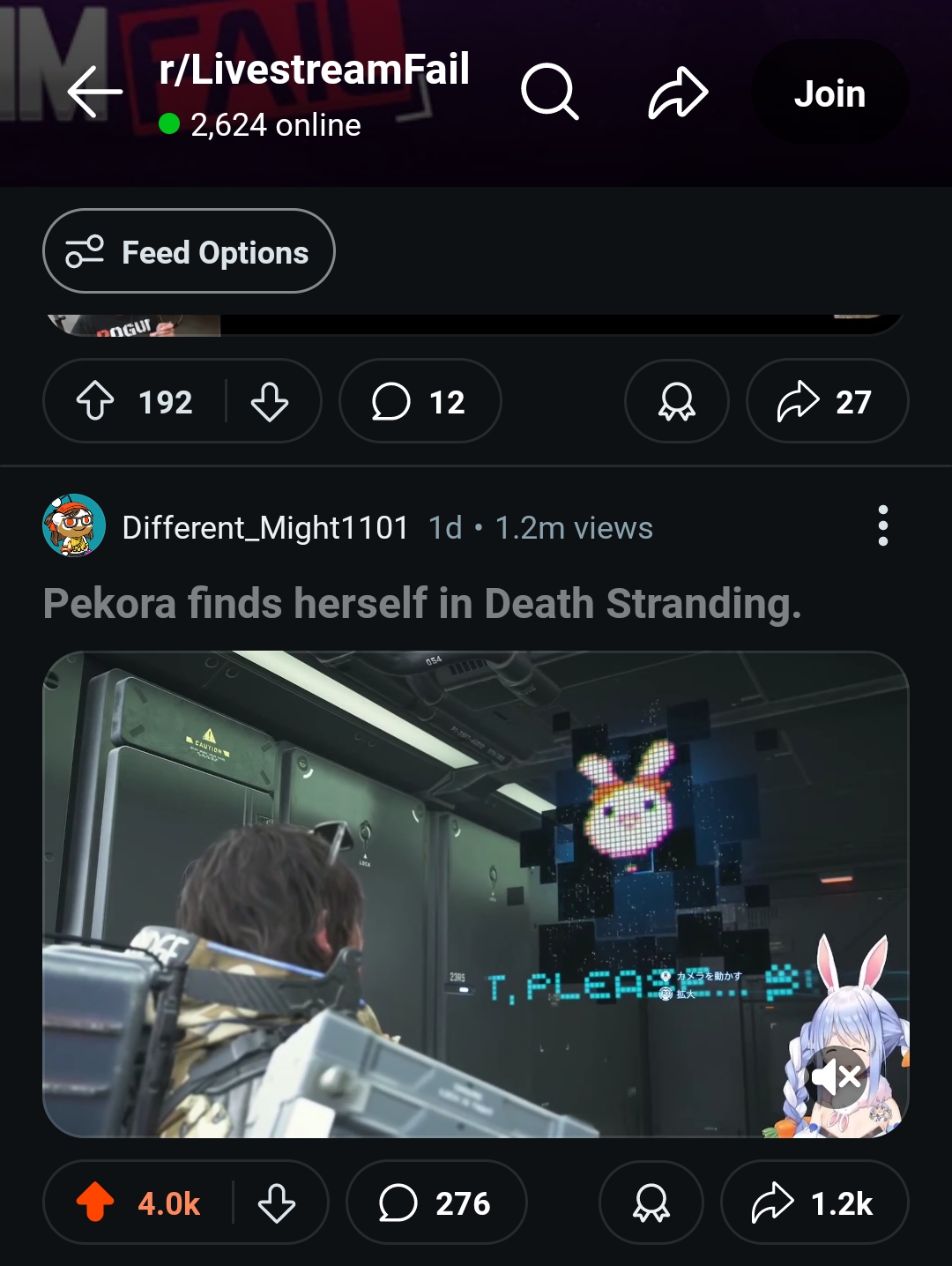View the 276 comments on Pekora post

coord(435,1203)
